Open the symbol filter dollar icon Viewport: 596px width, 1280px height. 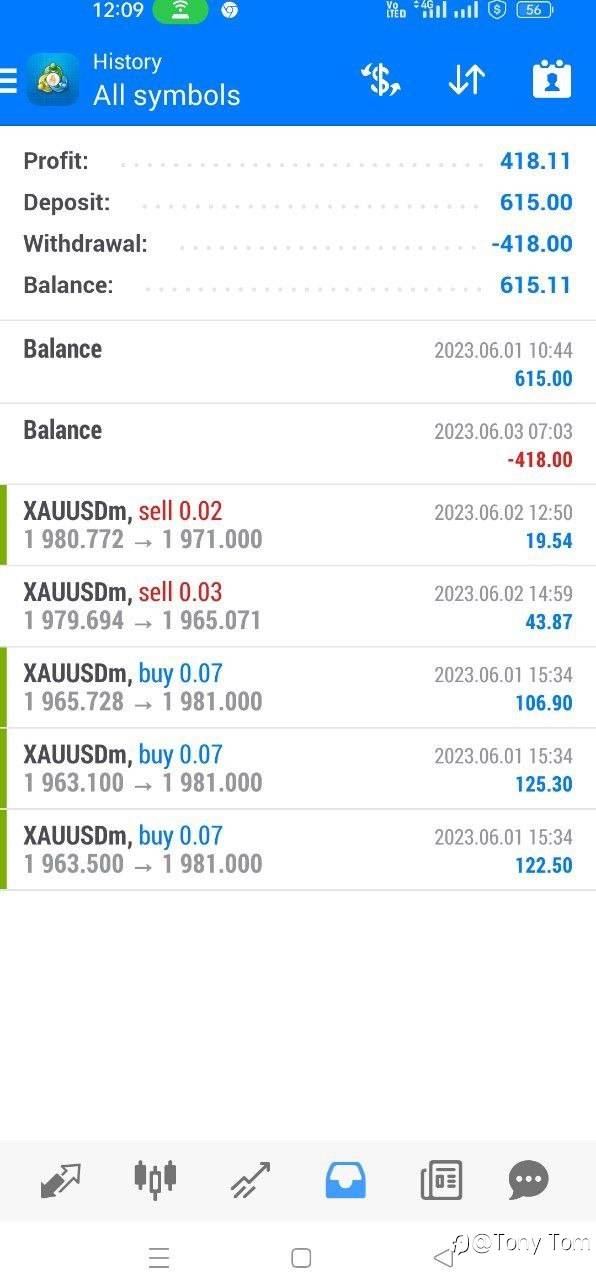coord(380,80)
